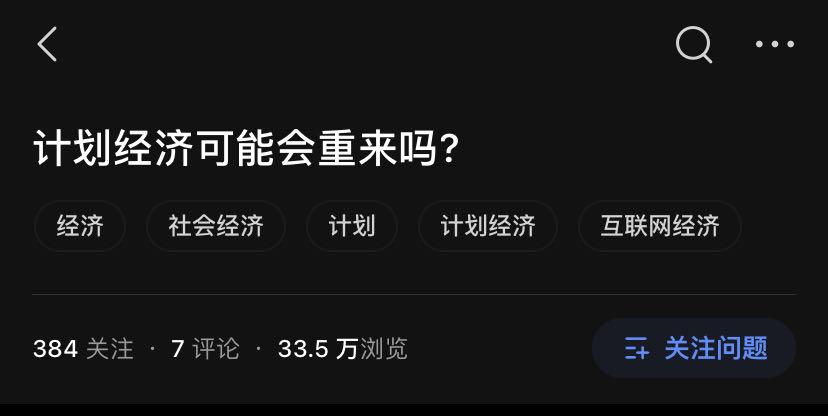828x416 pixels.
Task: View the 计划经济 topic tag
Action: click(x=488, y=226)
